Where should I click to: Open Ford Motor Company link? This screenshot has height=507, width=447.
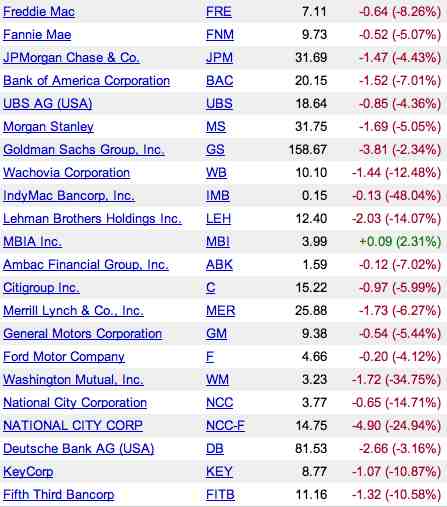[64, 357]
